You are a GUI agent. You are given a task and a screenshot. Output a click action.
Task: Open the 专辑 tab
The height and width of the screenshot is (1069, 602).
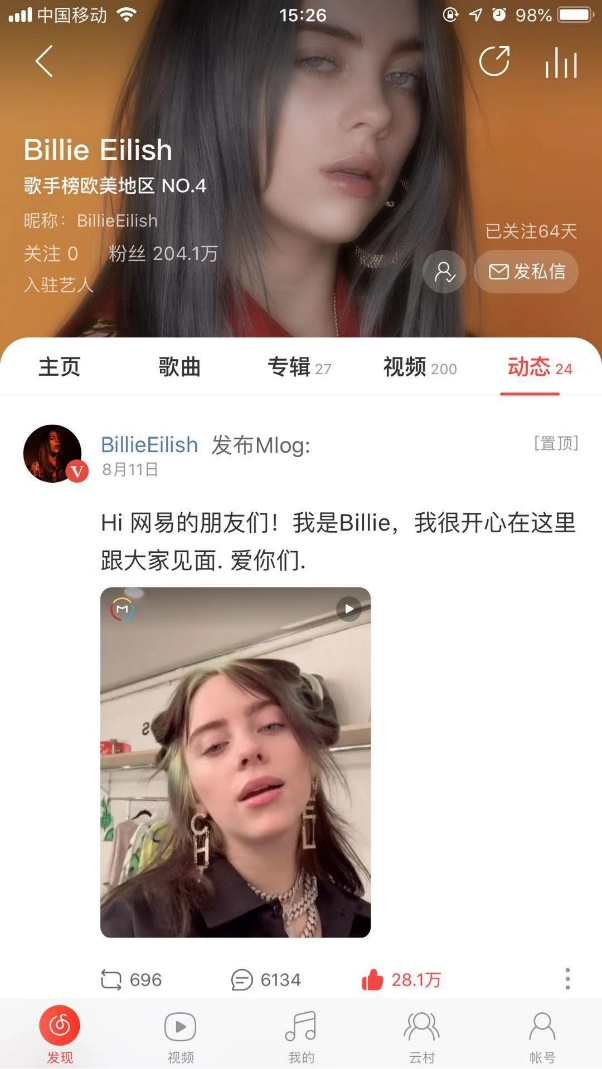coord(298,367)
